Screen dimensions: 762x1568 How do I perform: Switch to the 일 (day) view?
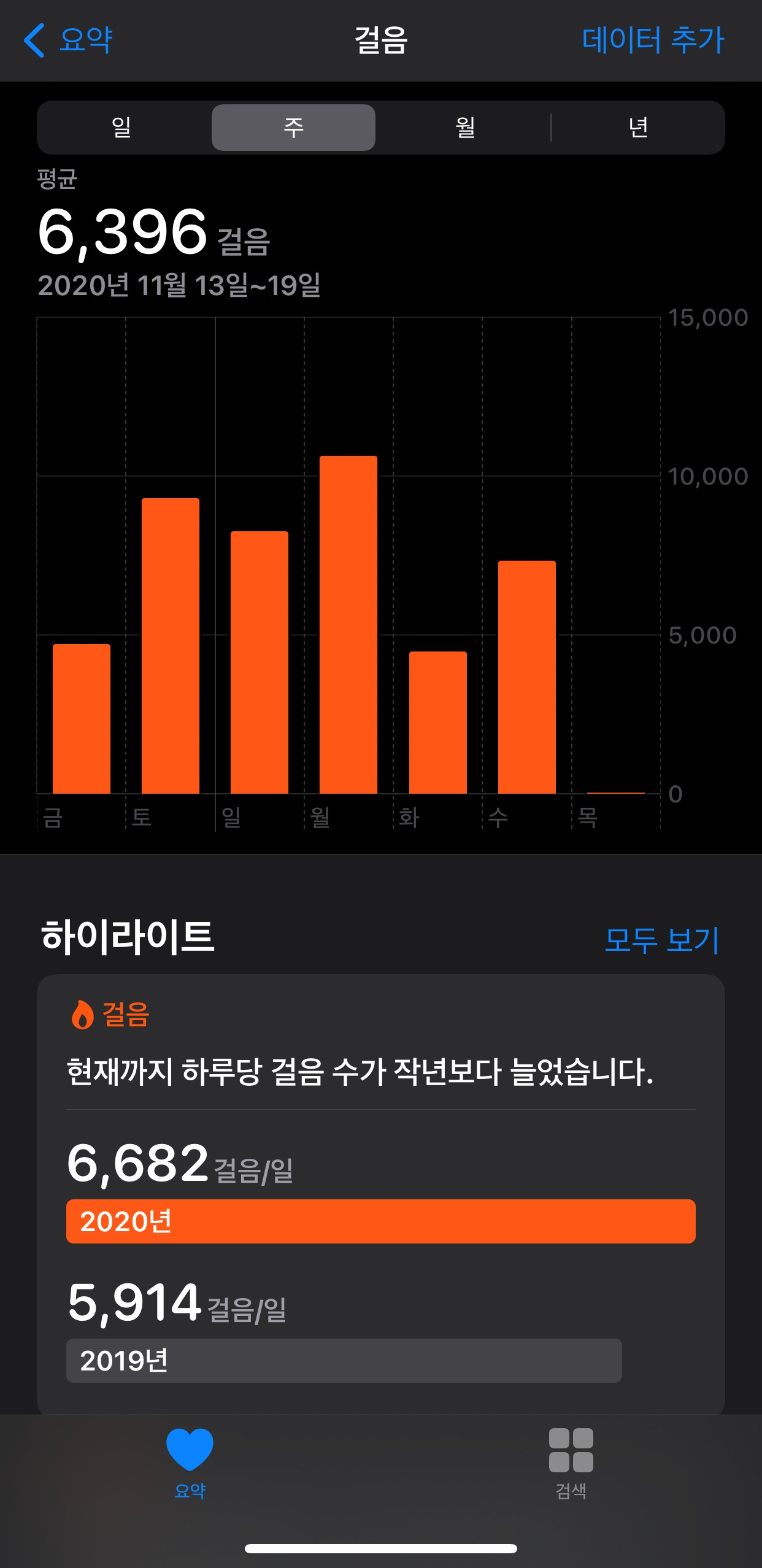point(121,128)
